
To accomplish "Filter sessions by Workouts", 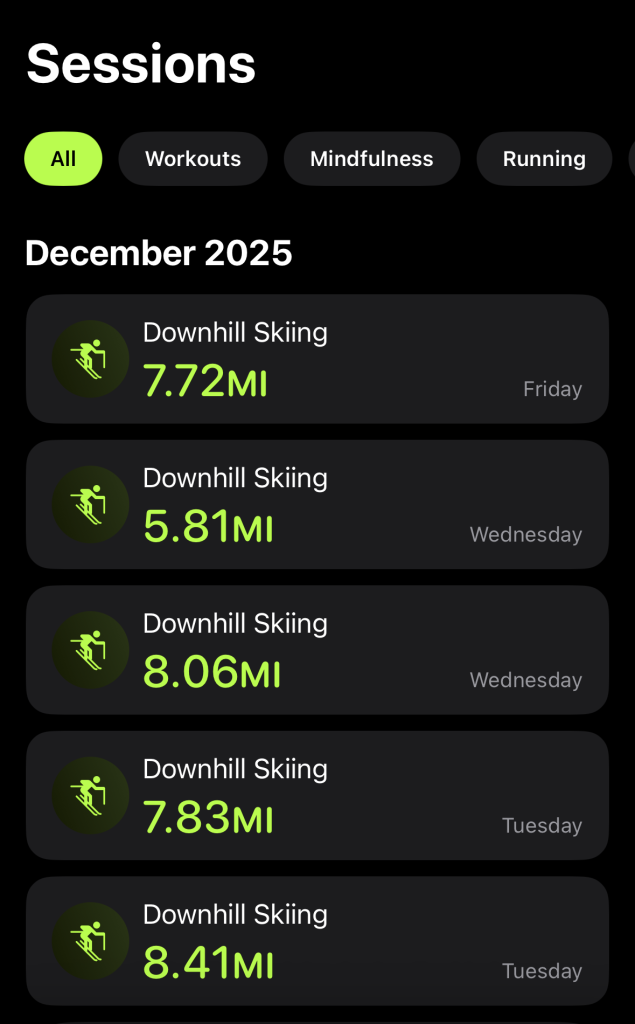I will coord(193,159).
